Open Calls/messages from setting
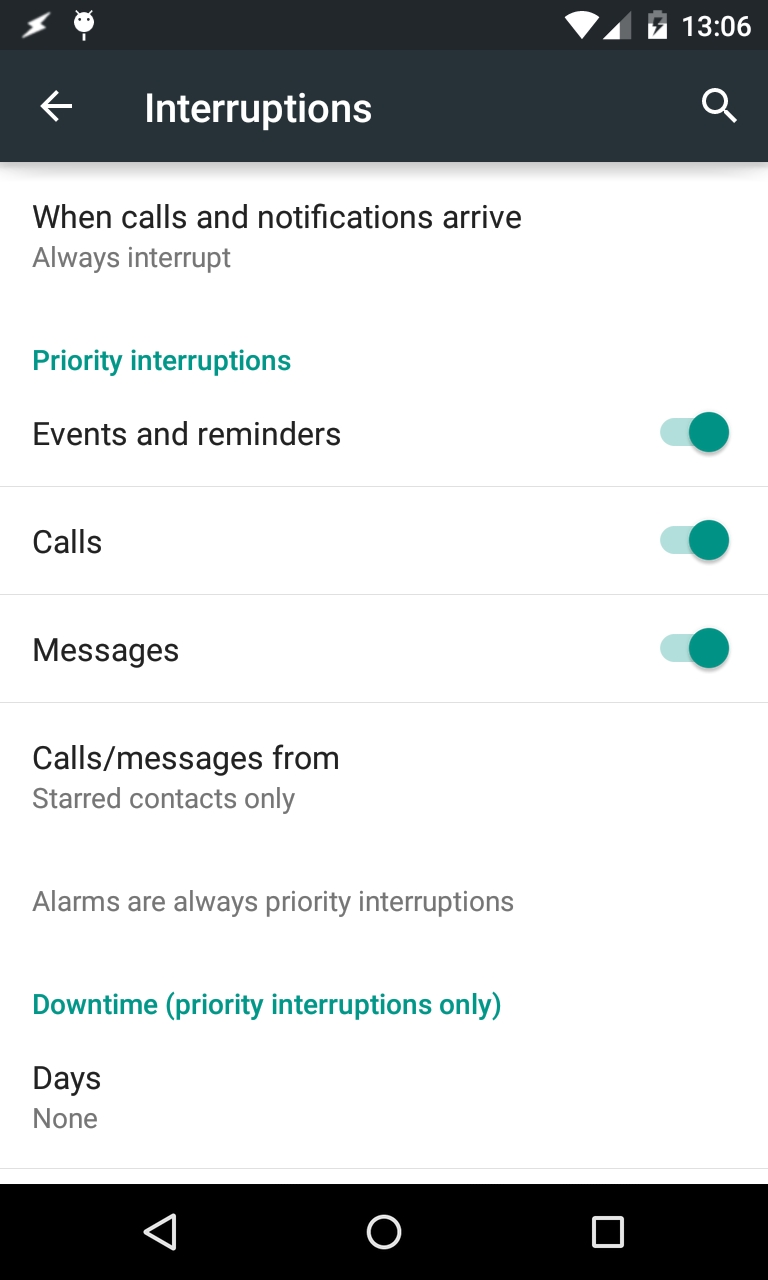Screen dimensions: 768x1280 pos(186,777)
